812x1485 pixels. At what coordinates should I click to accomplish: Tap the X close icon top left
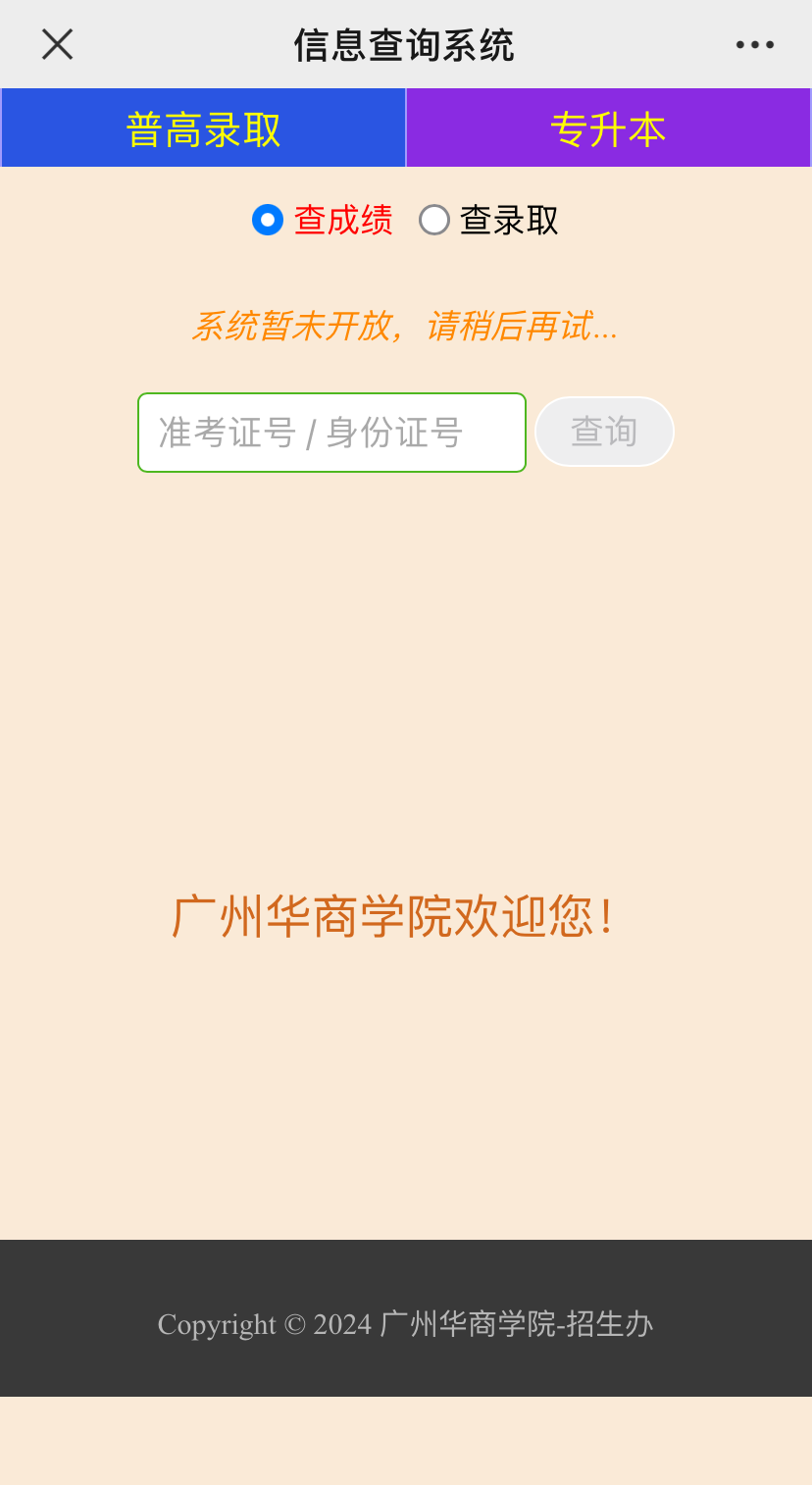pos(56,43)
